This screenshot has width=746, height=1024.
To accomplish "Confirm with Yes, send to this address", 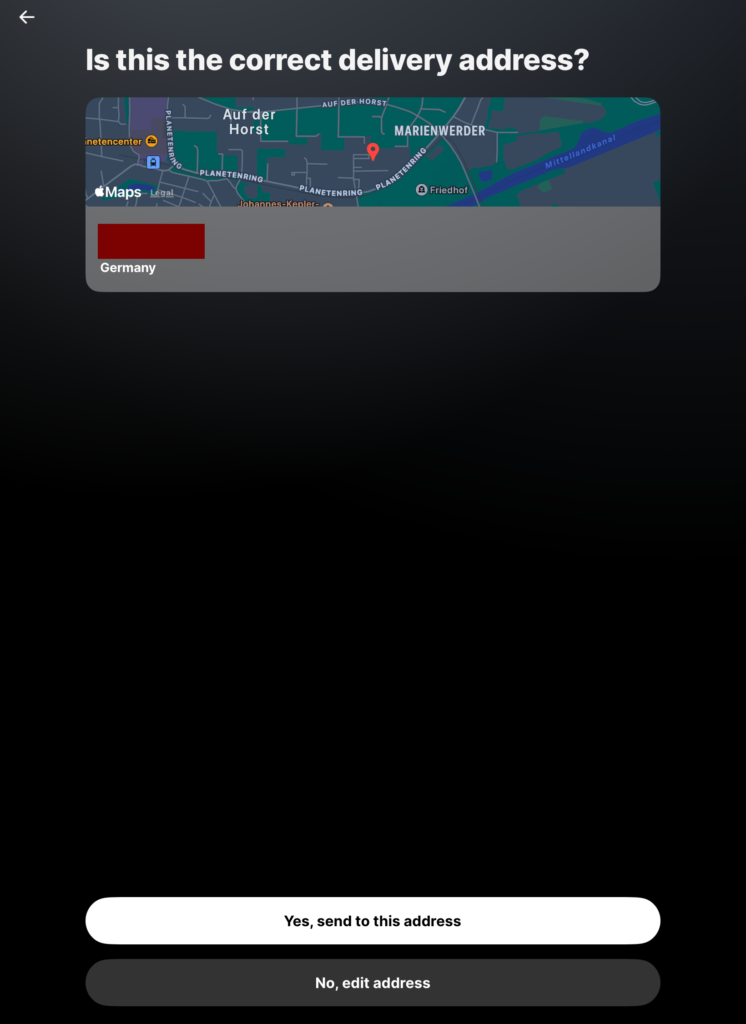I will [372, 921].
